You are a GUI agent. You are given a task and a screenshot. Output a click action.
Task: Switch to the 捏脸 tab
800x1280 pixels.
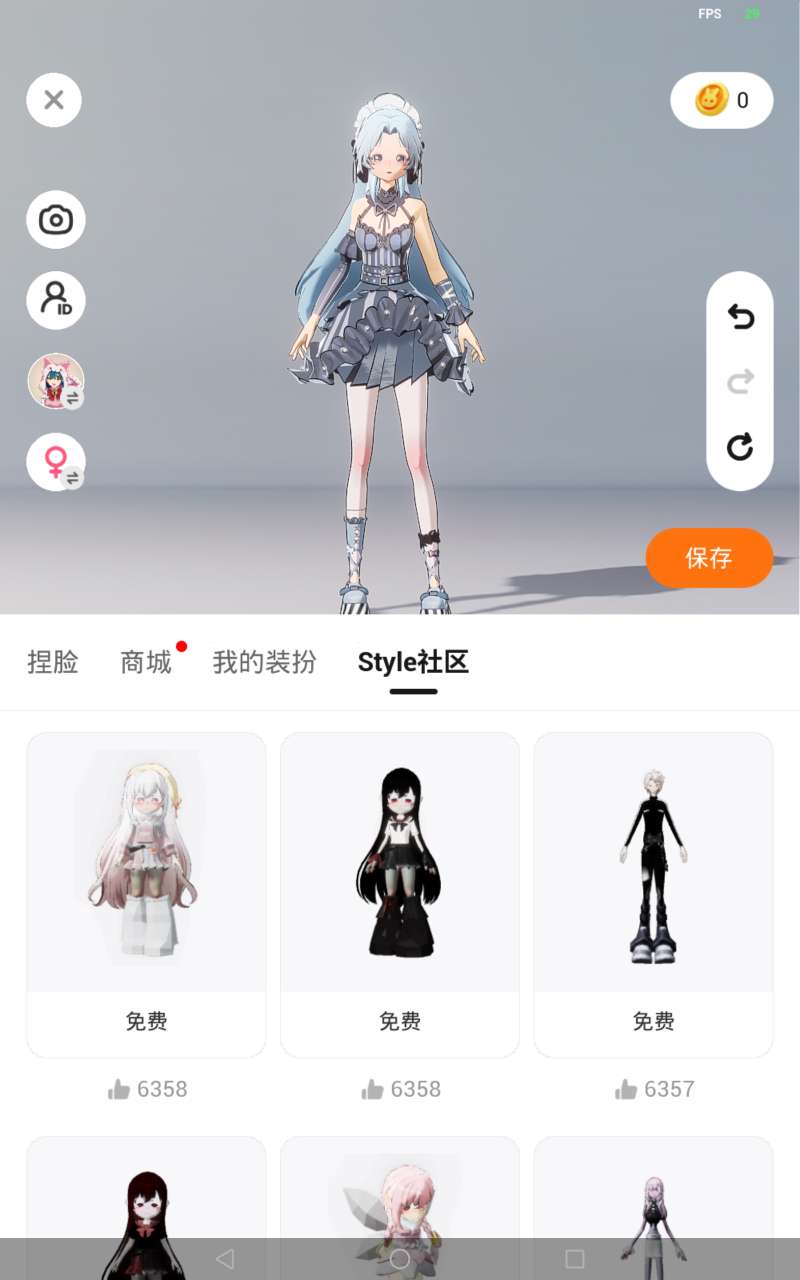point(53,662)
